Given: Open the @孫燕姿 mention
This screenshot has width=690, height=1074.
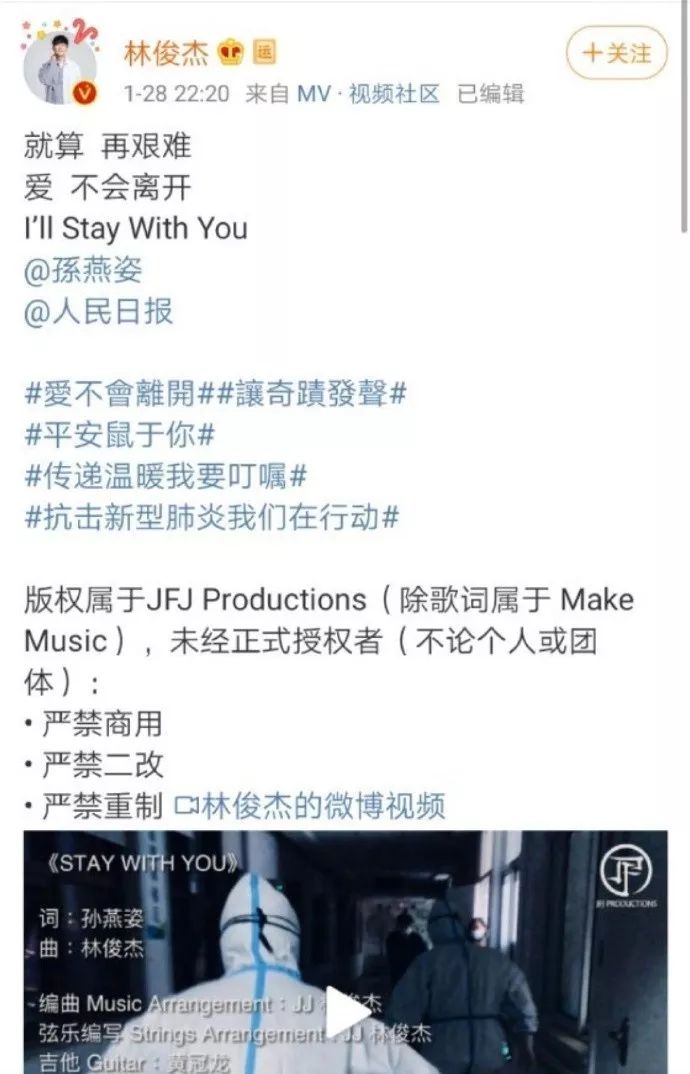Looking at the screenshot, I should click(x=83, y=270).
